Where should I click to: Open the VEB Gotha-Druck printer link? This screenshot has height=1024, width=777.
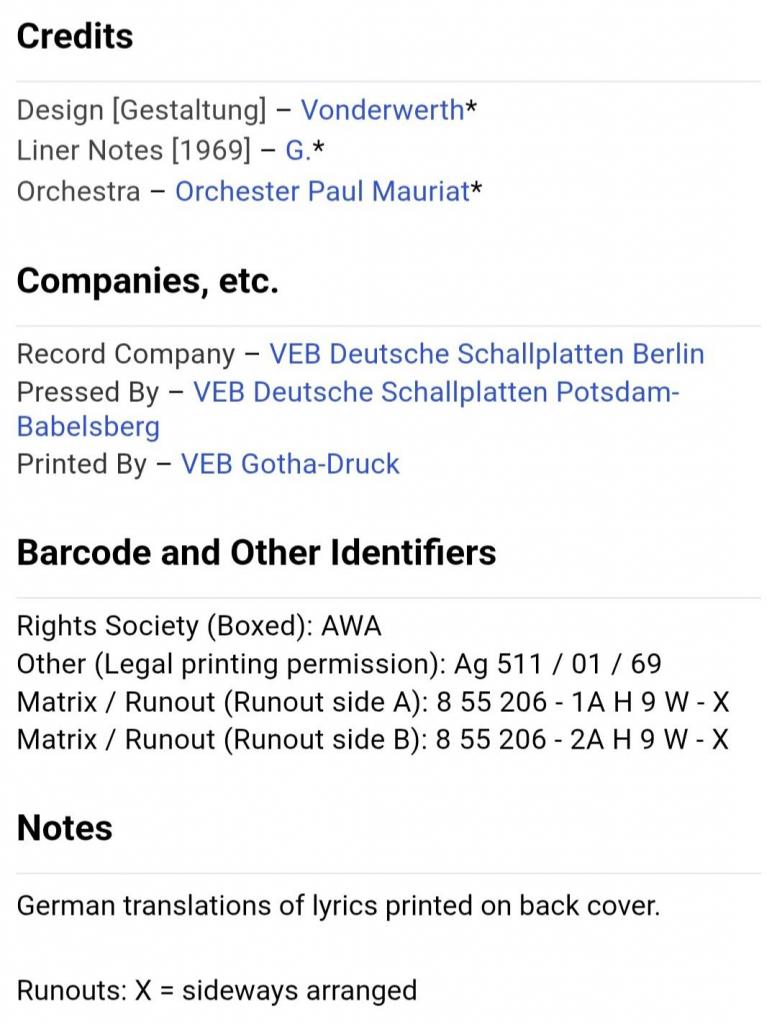pos(290,464)
